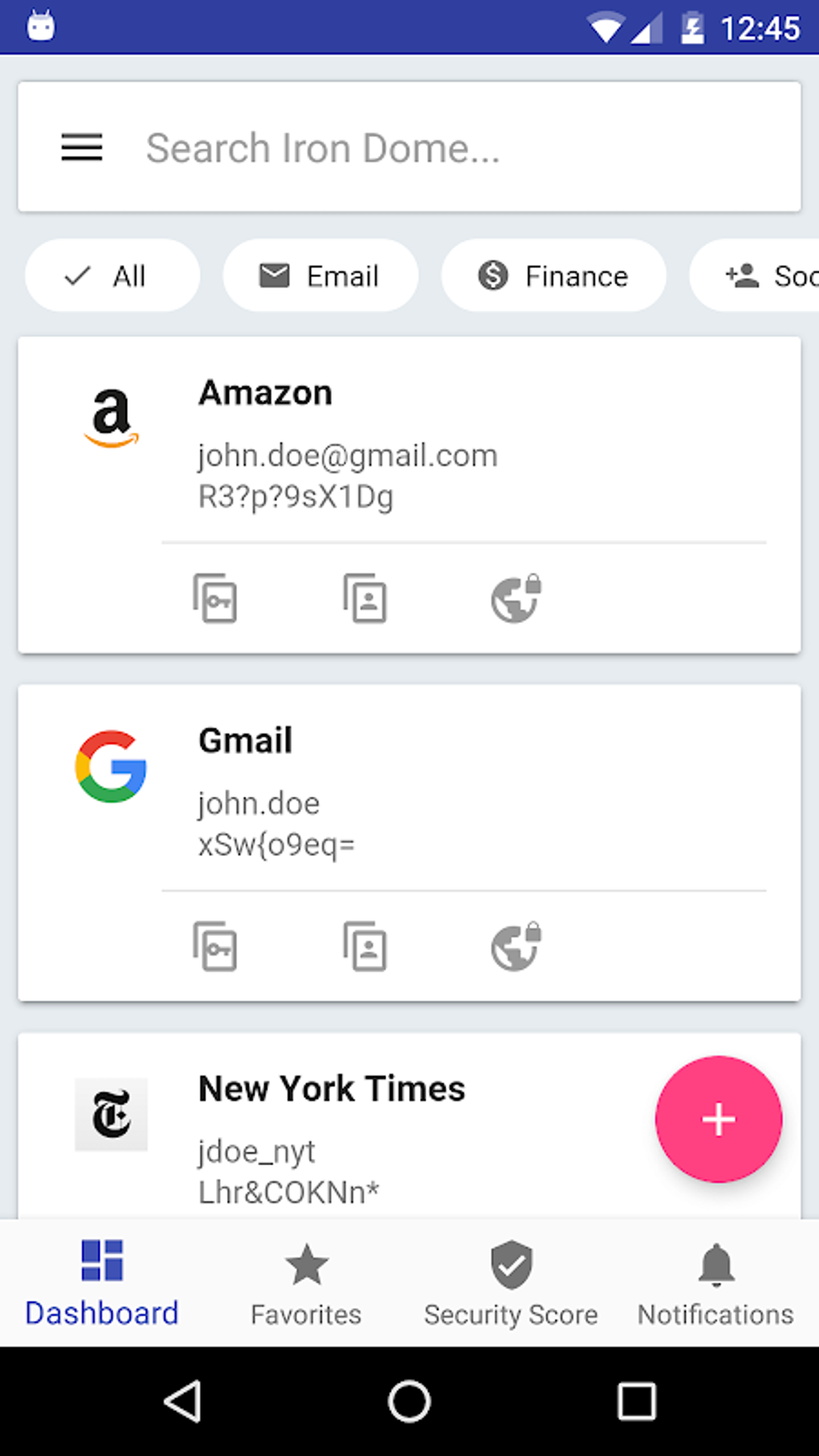Copy the Gmail password

tap(215, 946)
